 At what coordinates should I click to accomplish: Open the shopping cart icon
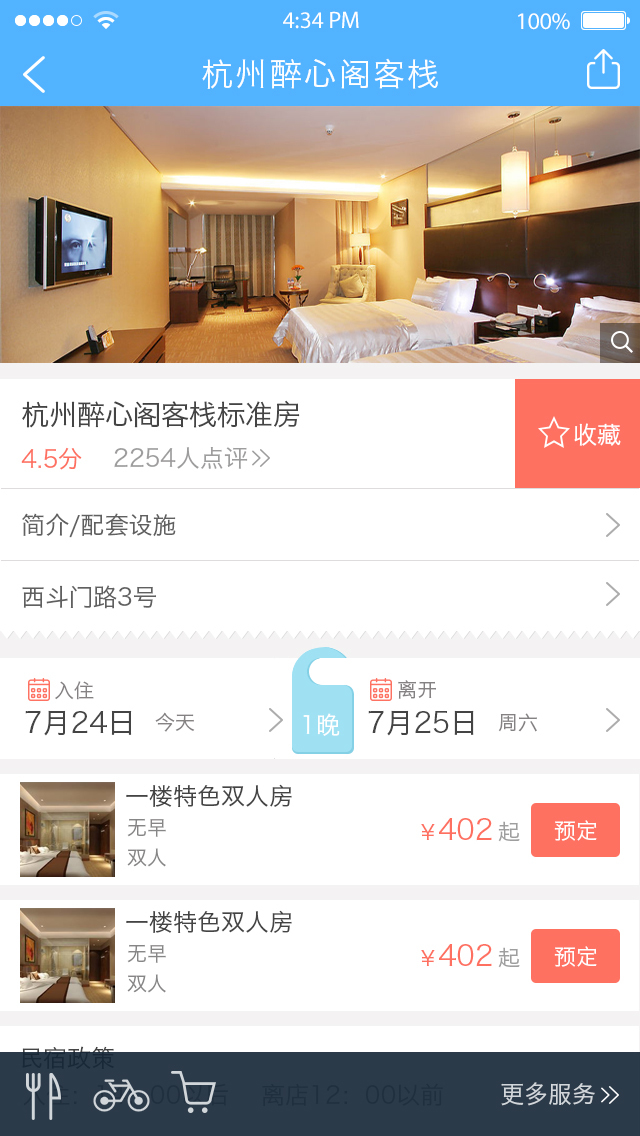[x=193, y=1093]
